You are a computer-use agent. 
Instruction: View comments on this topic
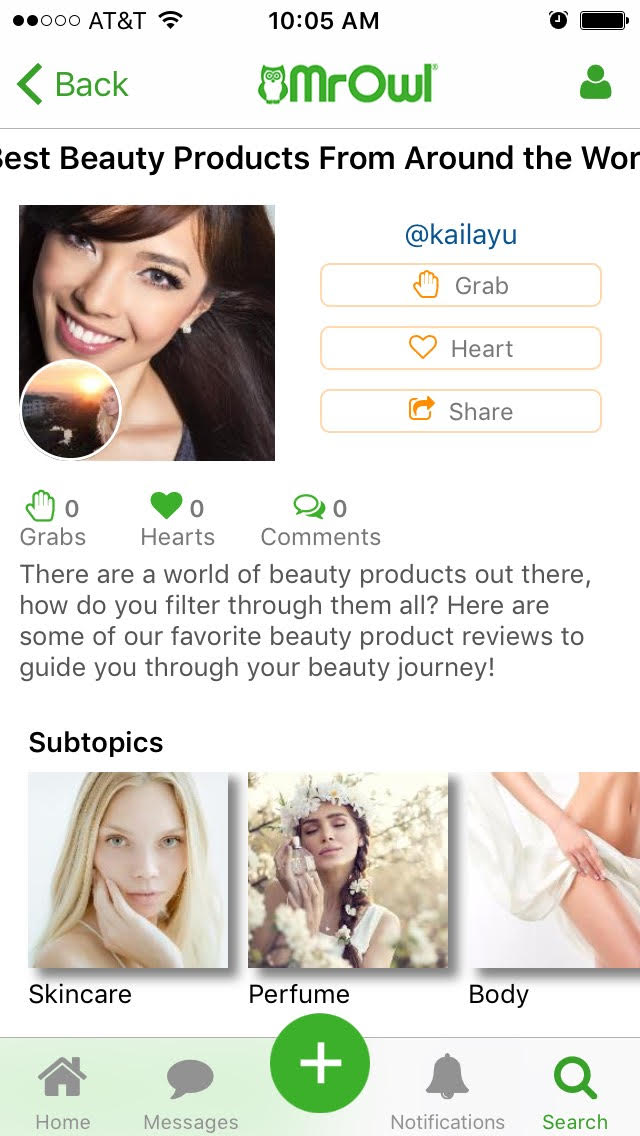point(320,521)
